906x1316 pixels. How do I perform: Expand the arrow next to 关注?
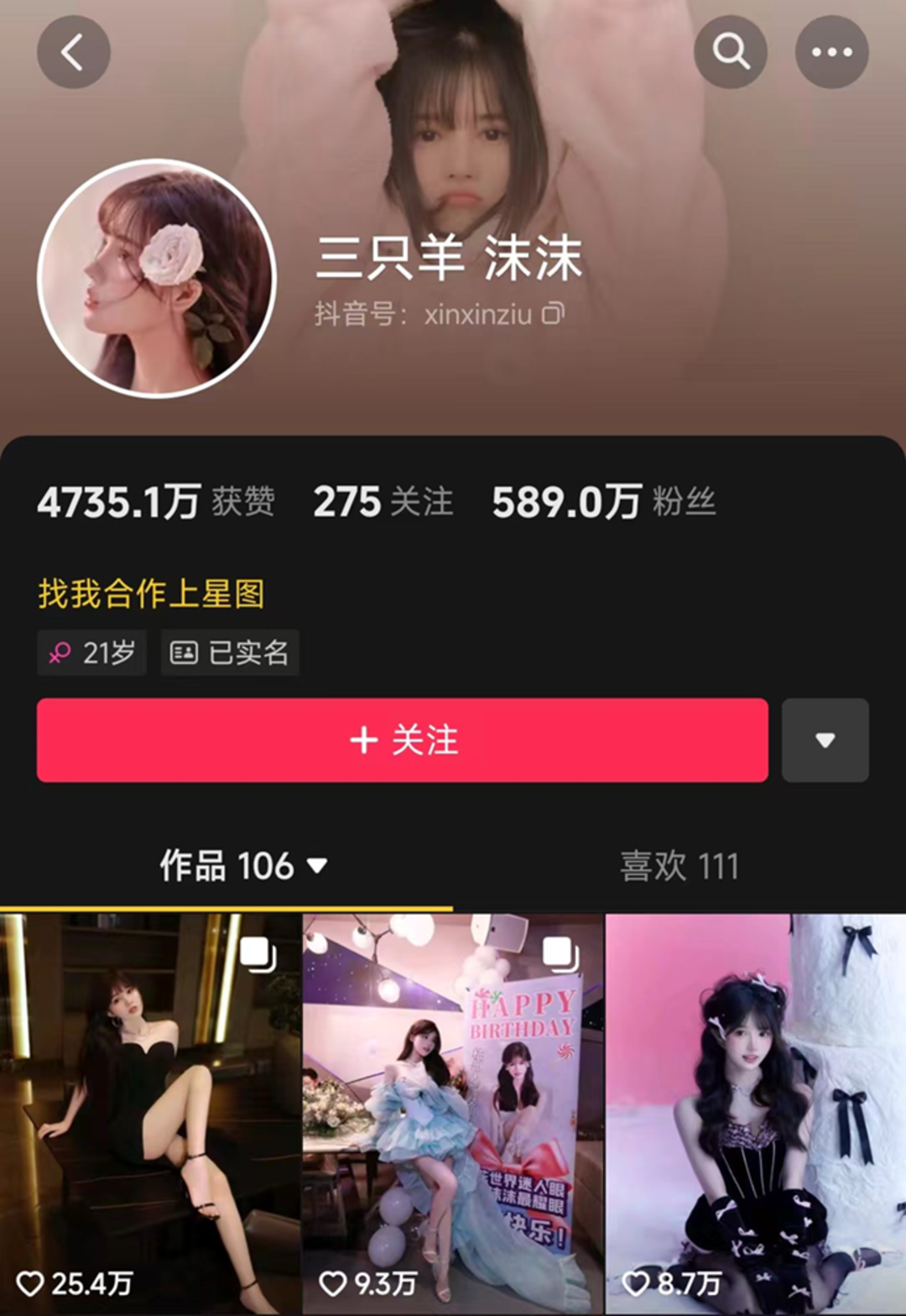[x=825, y=740]
